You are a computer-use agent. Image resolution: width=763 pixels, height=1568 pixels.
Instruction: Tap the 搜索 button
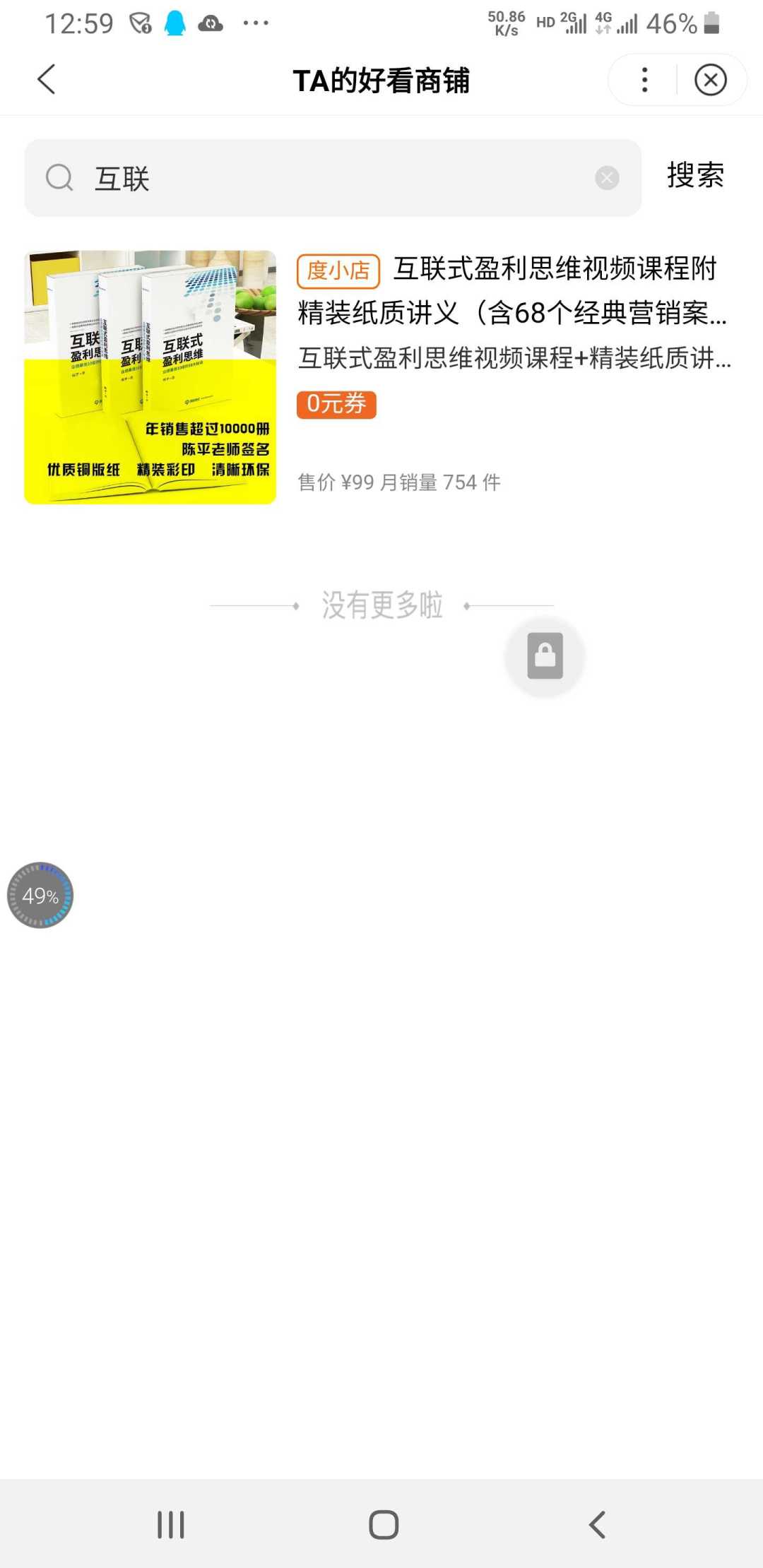pyautogui.click(x=695, y=176)
